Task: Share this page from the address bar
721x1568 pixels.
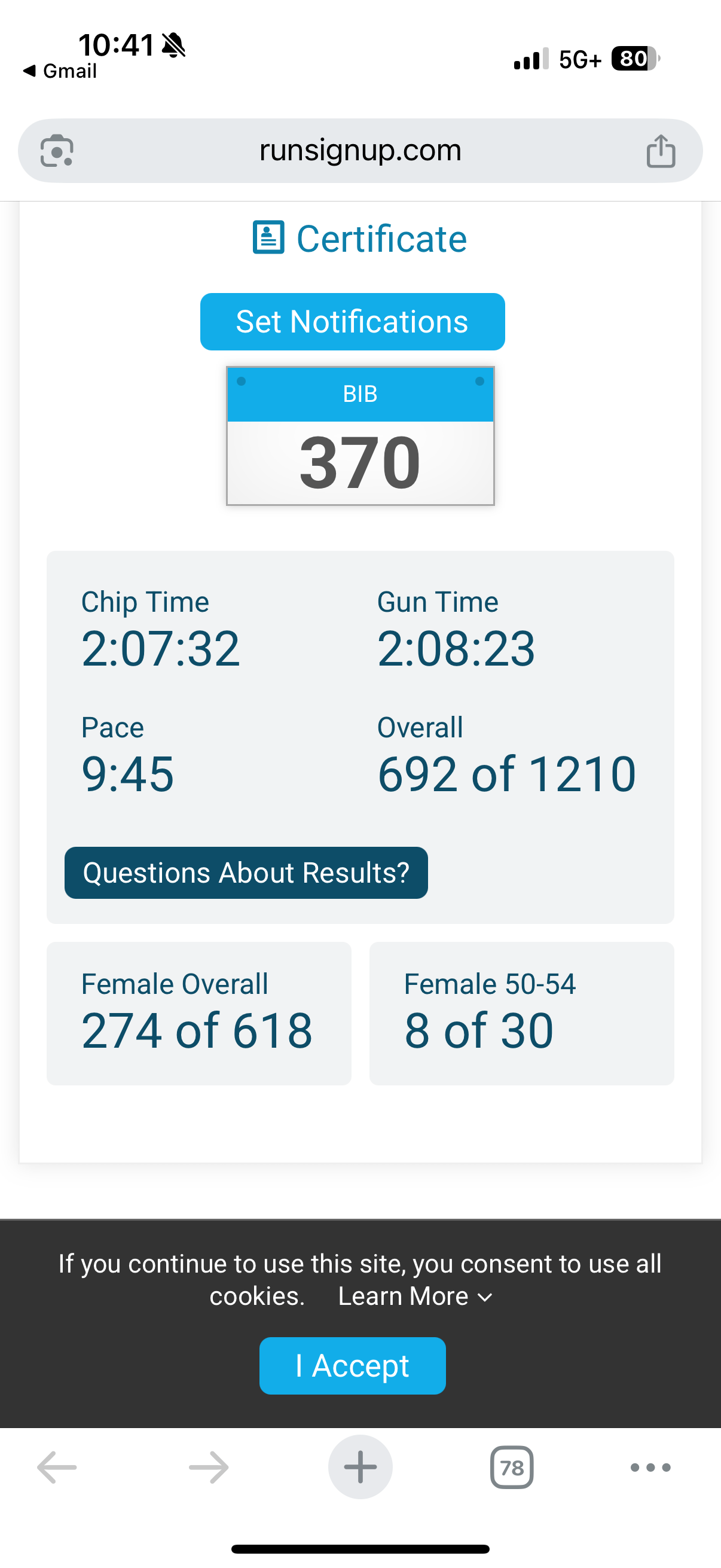Action: (x=661, y=151)
